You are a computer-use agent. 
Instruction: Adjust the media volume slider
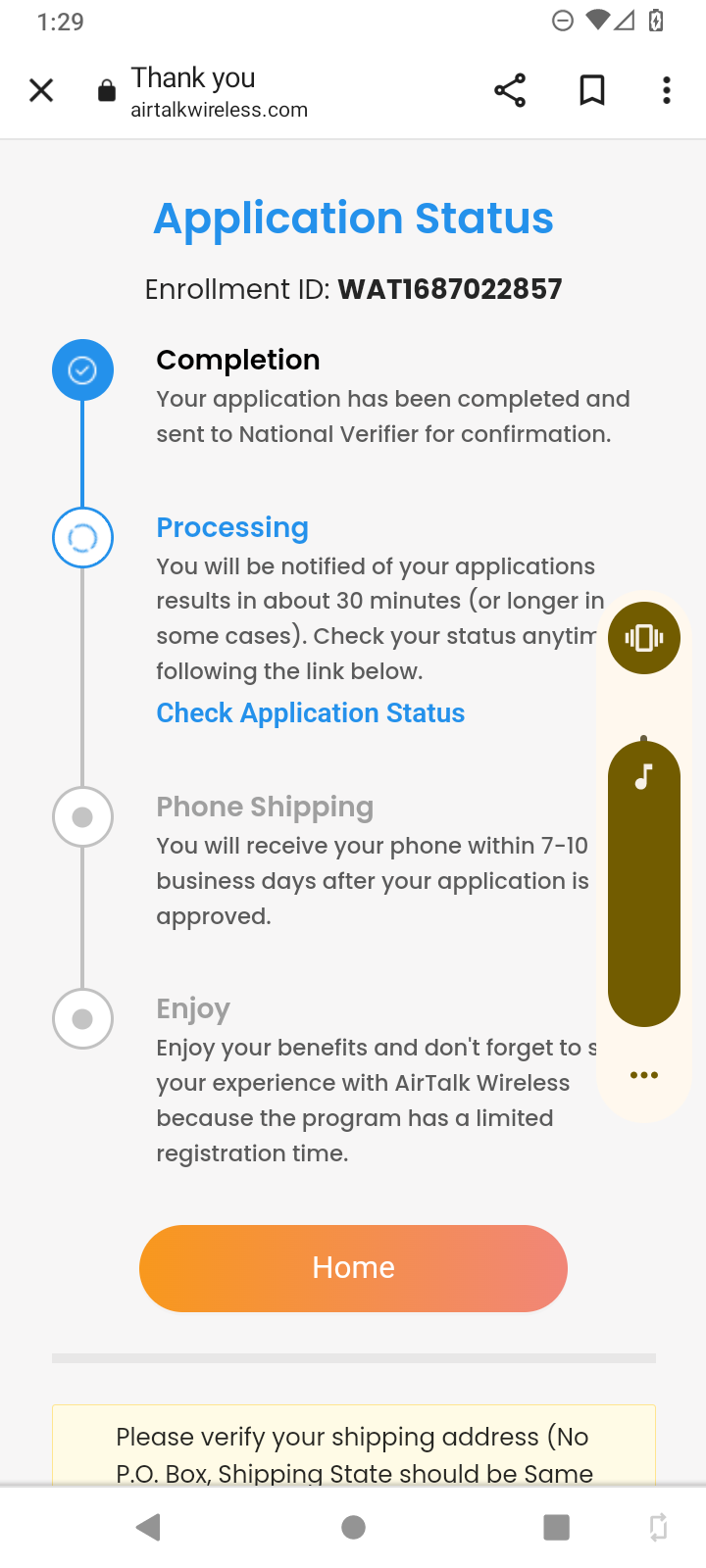[644, 883]
